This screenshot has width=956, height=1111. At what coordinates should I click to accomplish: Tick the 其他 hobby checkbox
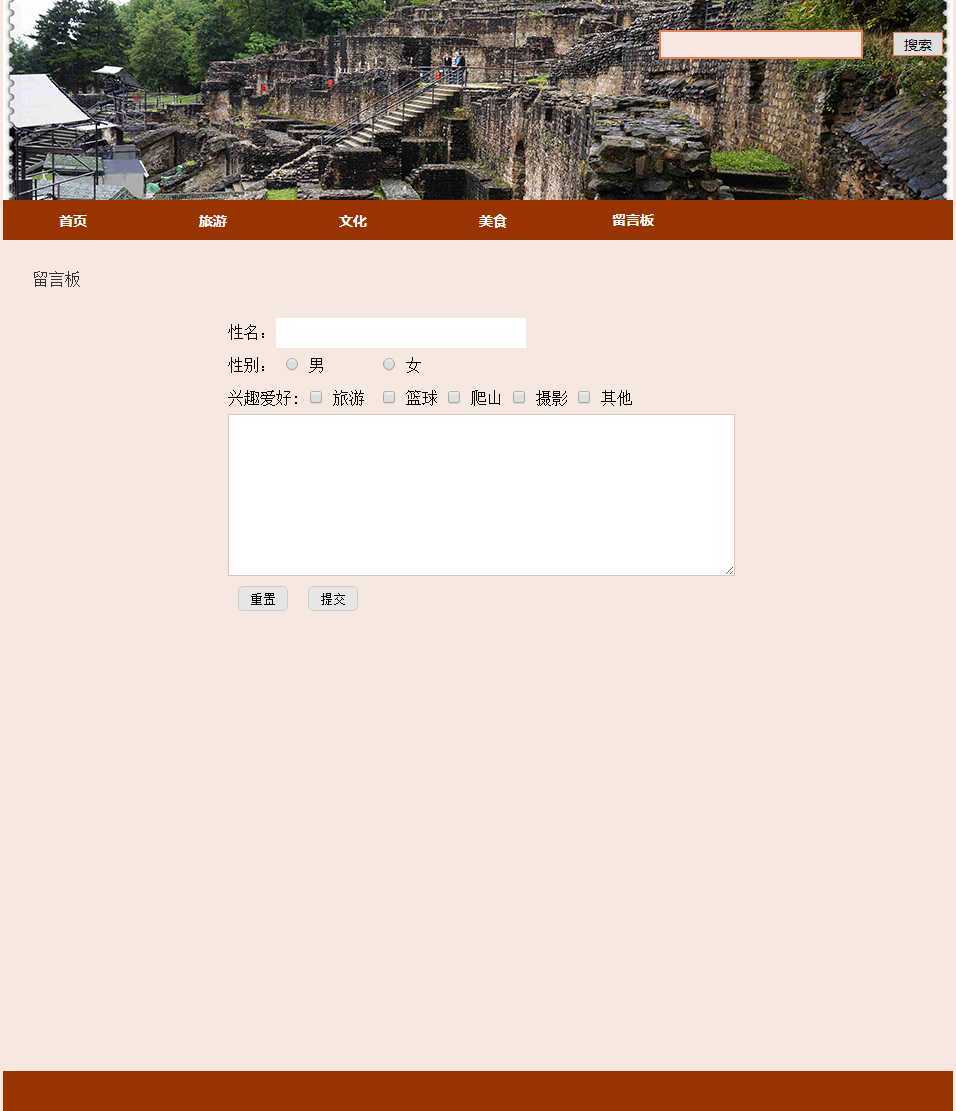584,397
